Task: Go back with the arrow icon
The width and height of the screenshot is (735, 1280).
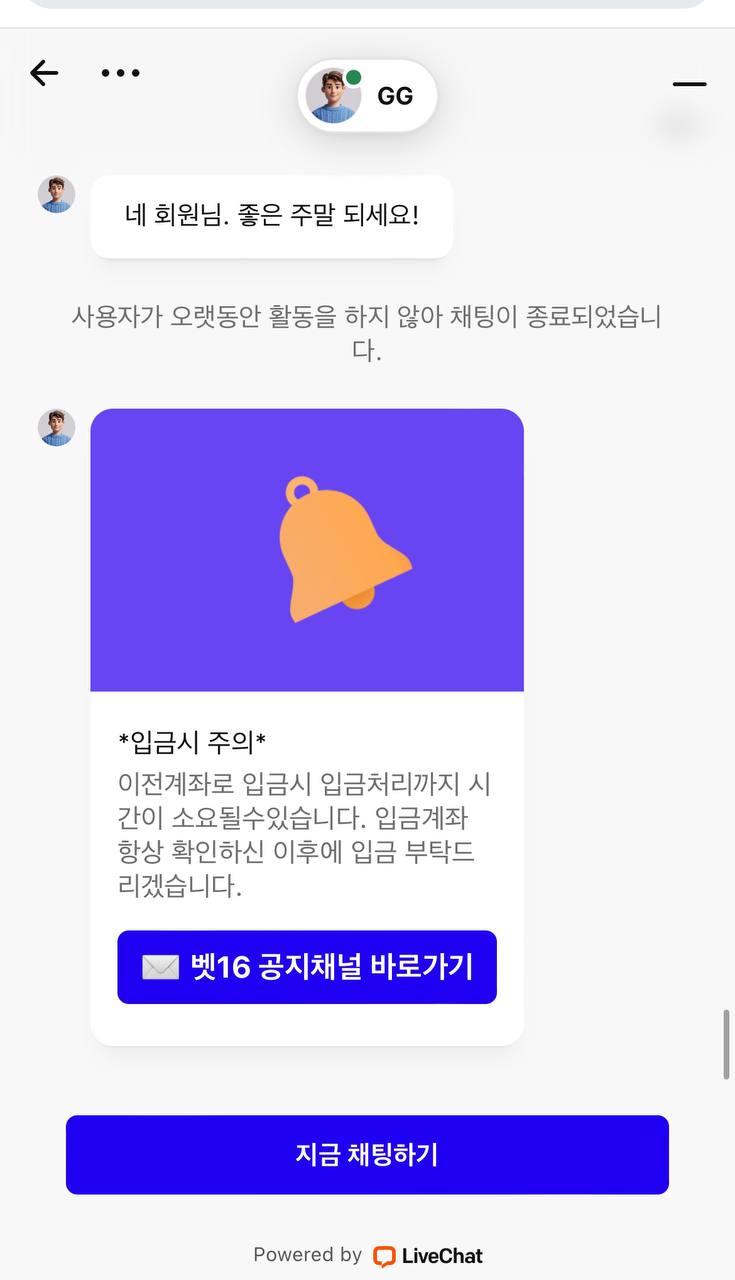Action: pyautogui.click(x=44, y=73)
